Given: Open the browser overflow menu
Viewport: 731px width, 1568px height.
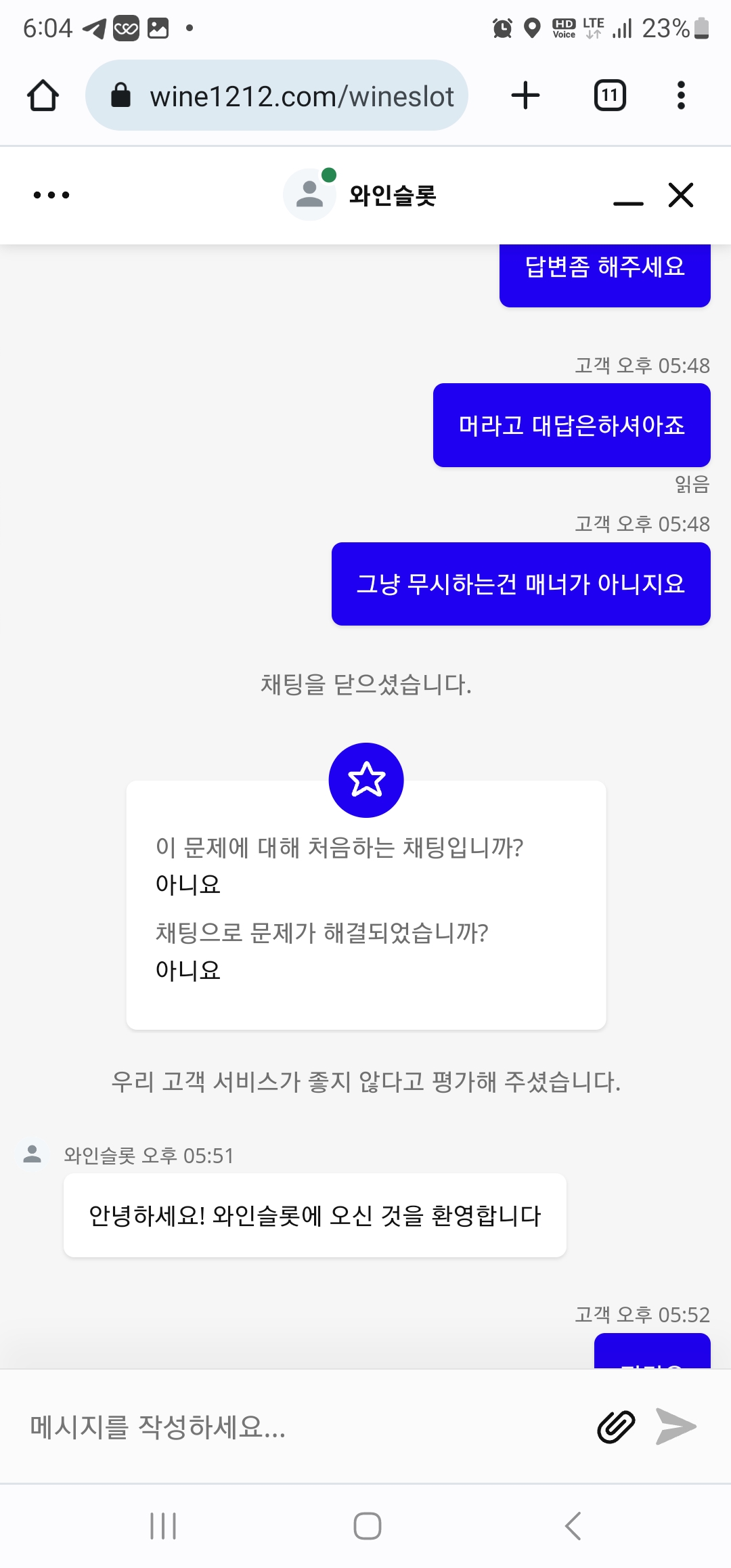Looking at the screenshot, I should [x=681, y=95].
